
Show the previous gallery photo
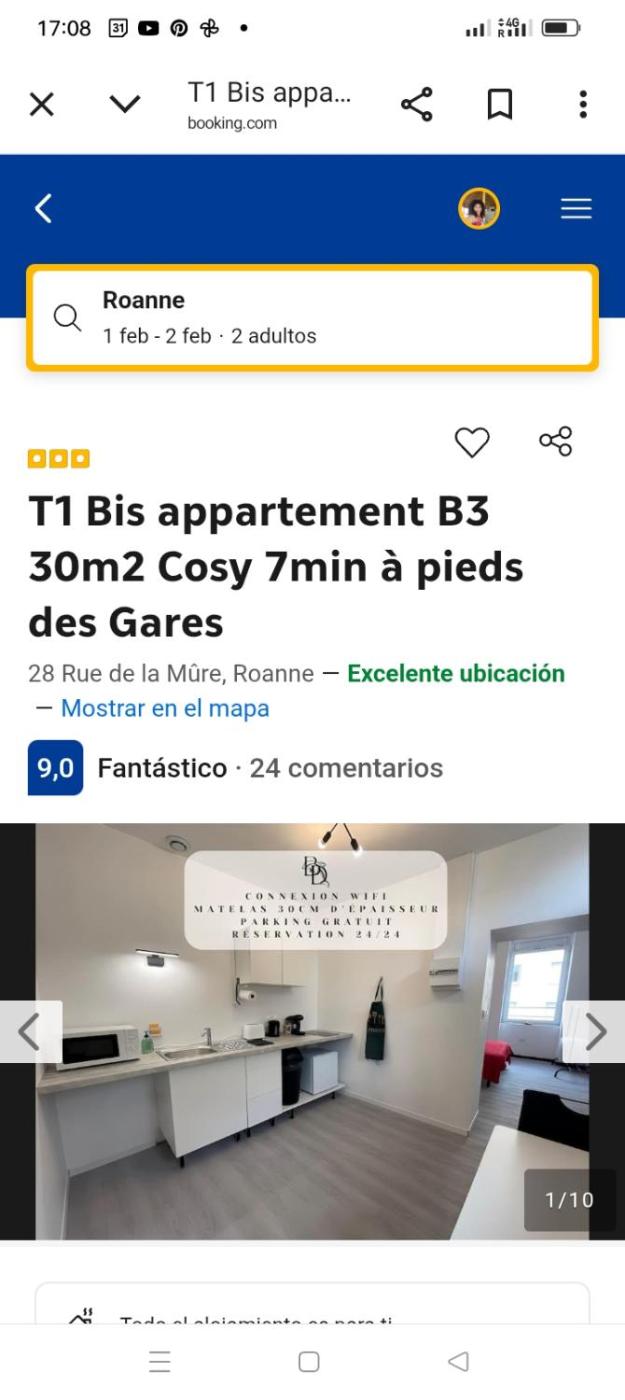pyautogui.click(x=30, y=1032)
